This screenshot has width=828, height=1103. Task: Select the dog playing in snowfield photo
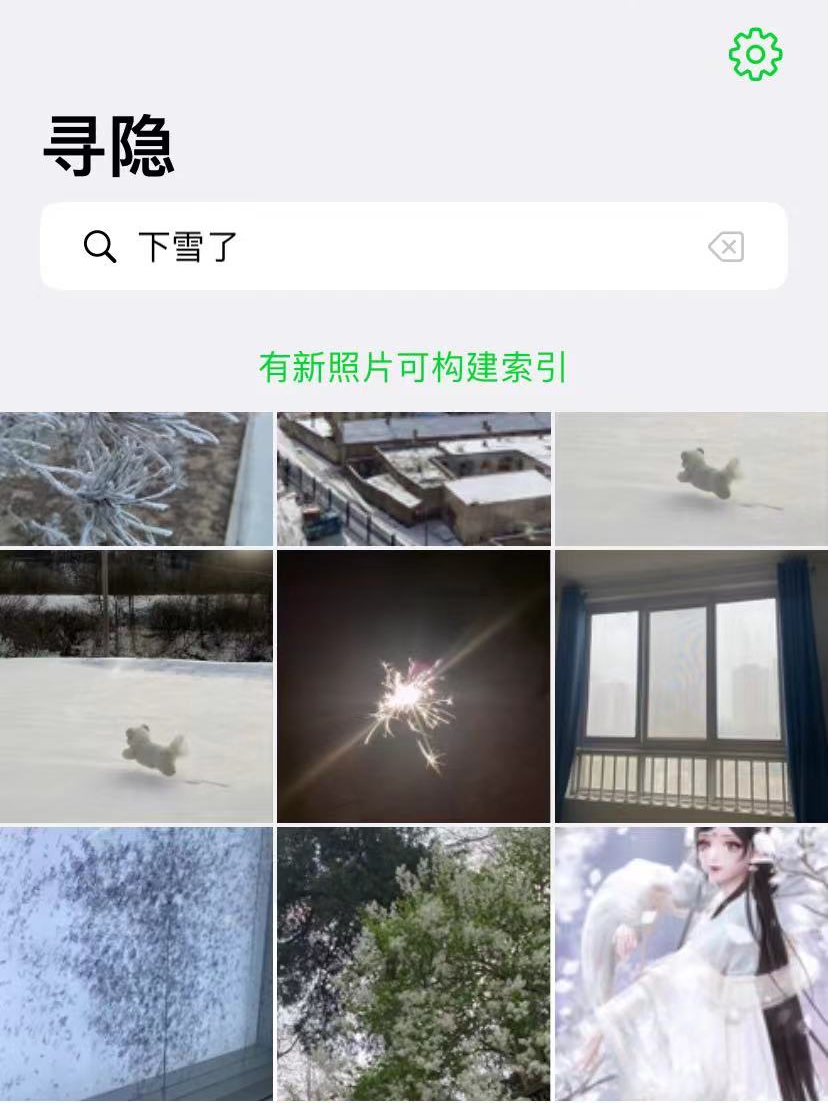pos(137,686)
